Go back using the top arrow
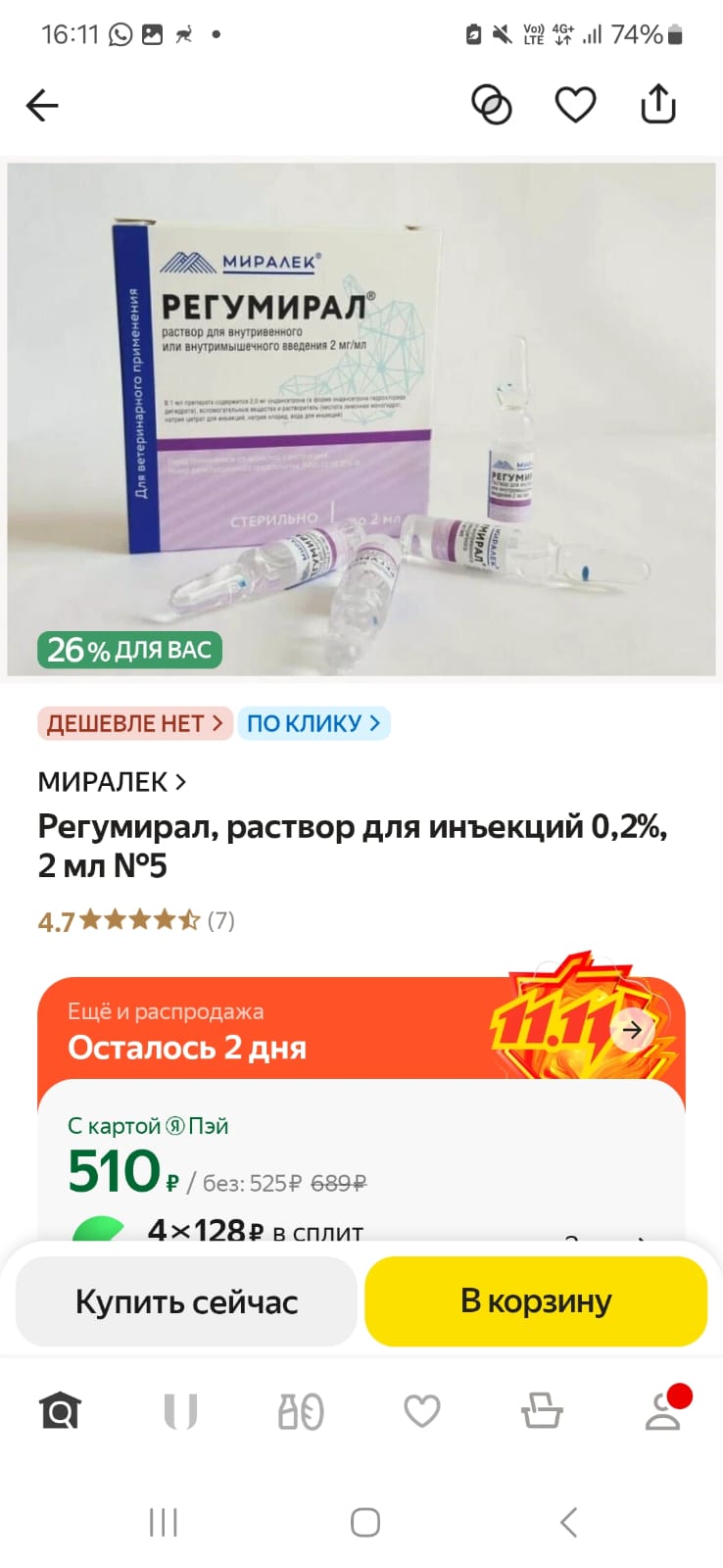The width and height of the screenshot is (723, 1568). coord(42,105)
